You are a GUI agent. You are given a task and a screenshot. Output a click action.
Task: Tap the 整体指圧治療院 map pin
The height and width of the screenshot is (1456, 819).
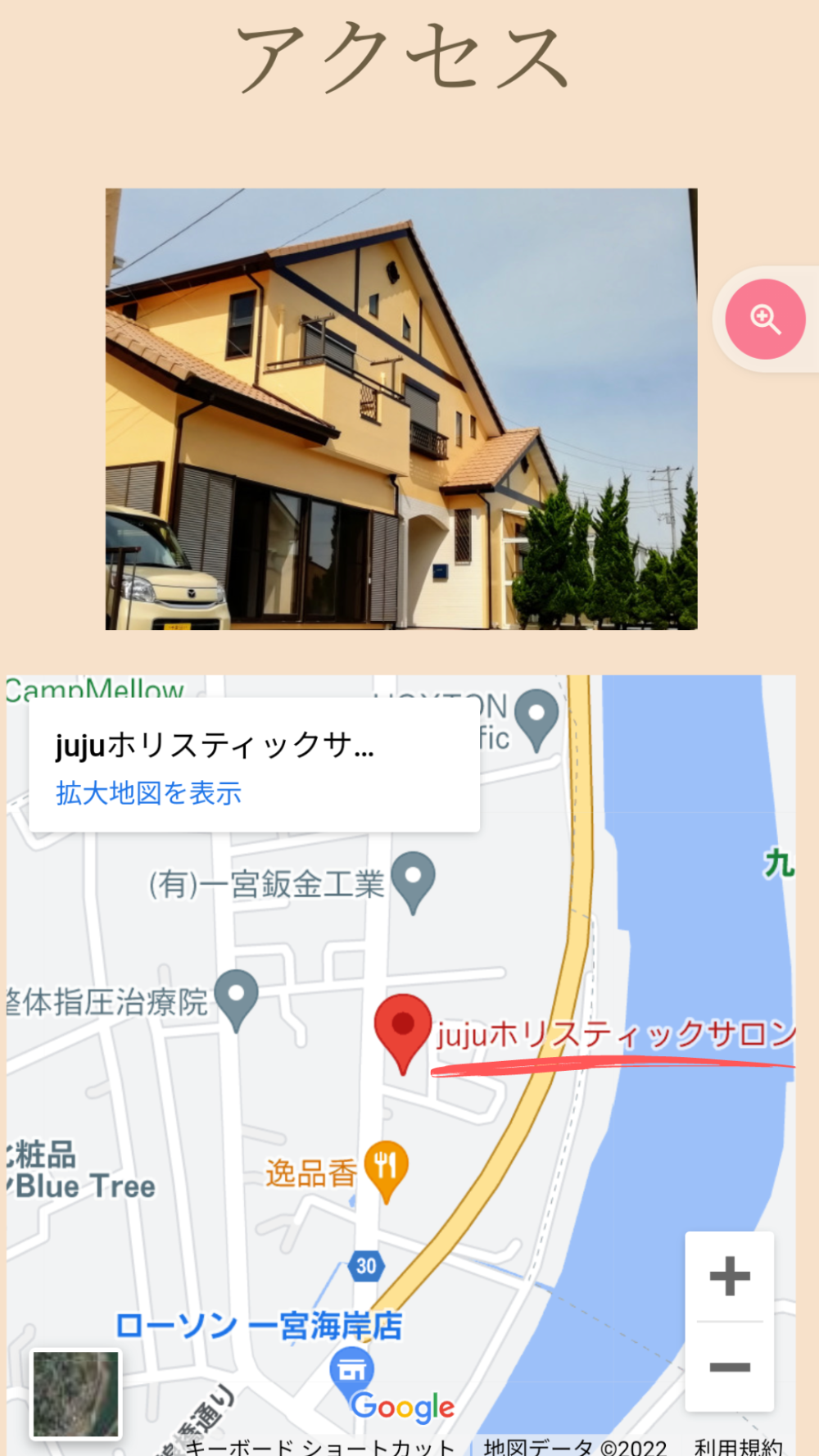(x=237, y=998)
